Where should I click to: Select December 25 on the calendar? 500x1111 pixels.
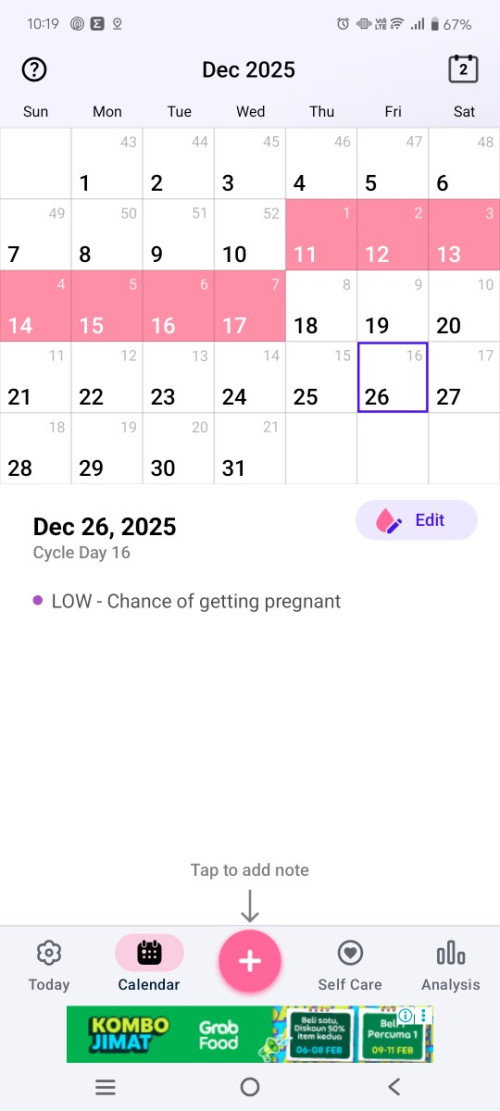point(322,377)
